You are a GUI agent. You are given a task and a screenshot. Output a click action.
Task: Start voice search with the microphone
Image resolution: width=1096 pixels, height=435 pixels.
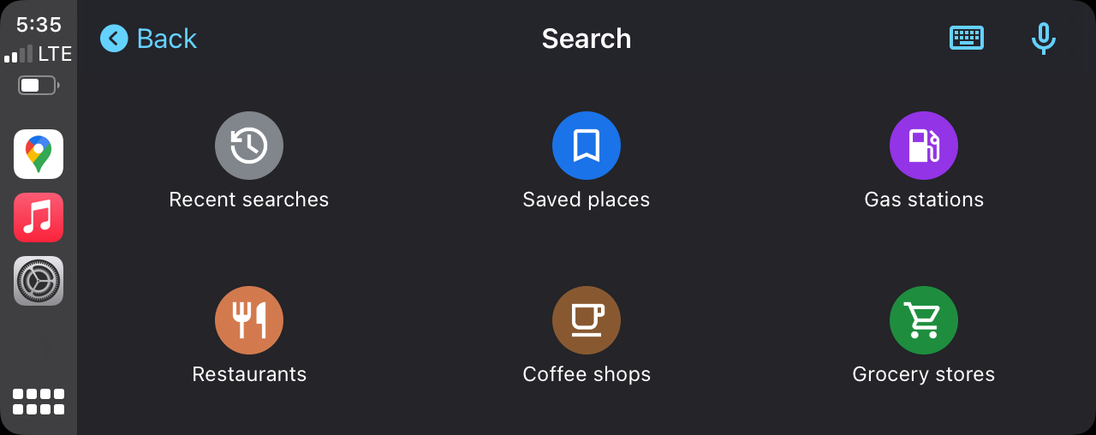(1043, 39)
